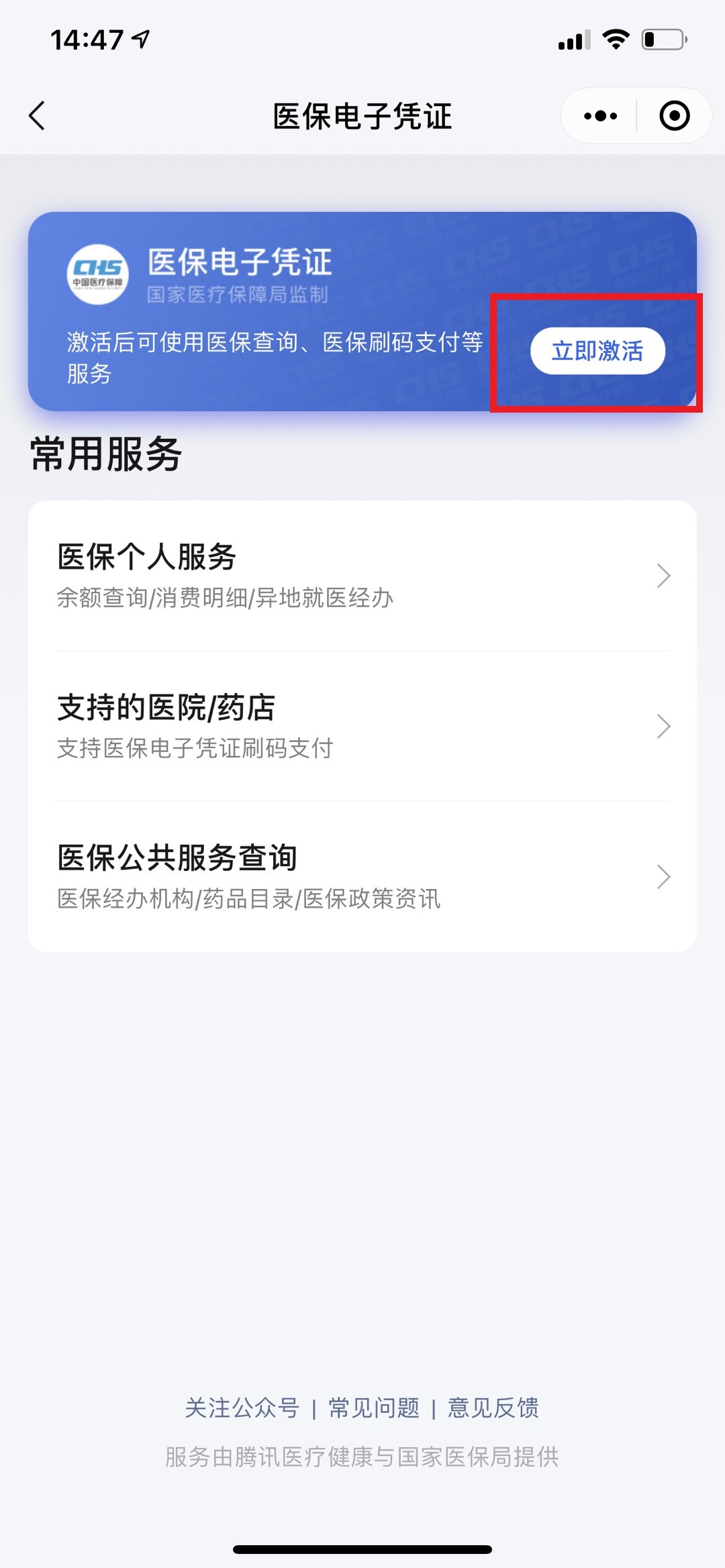Go back using the top-left arrow
Screen dimensions: 725x1568
pos(38,115)
